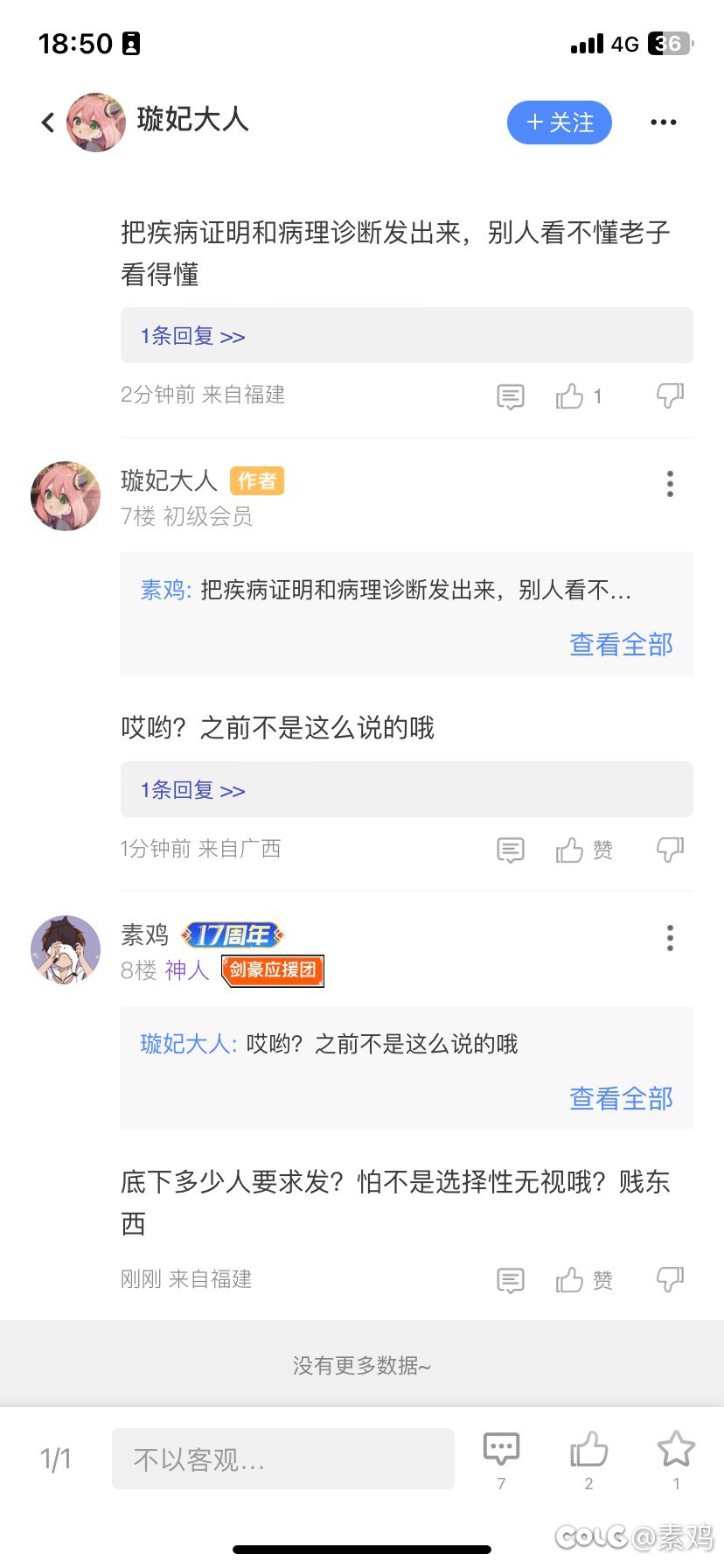Tap the comment input field at bottom
The image size is (724, 1568).
[x=283, y=1459]
